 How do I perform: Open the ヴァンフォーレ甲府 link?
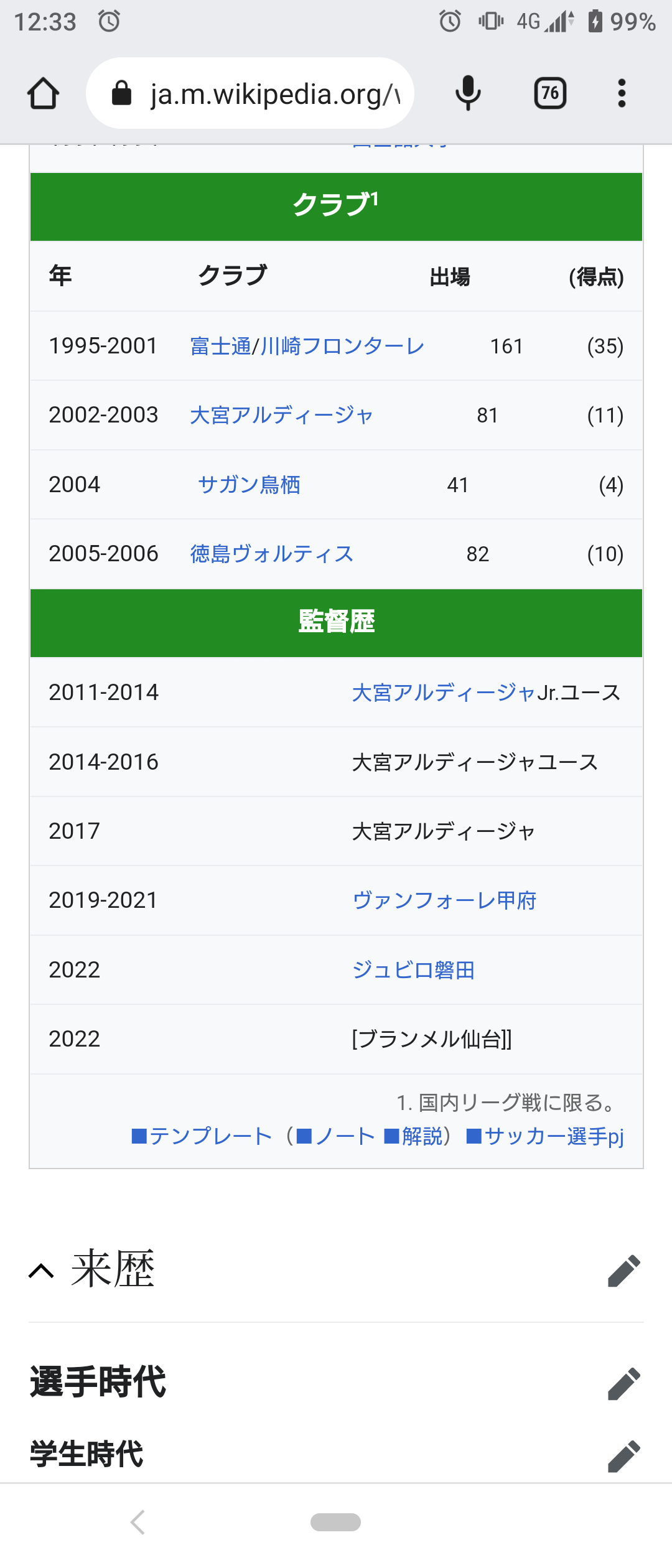(444, 900)
